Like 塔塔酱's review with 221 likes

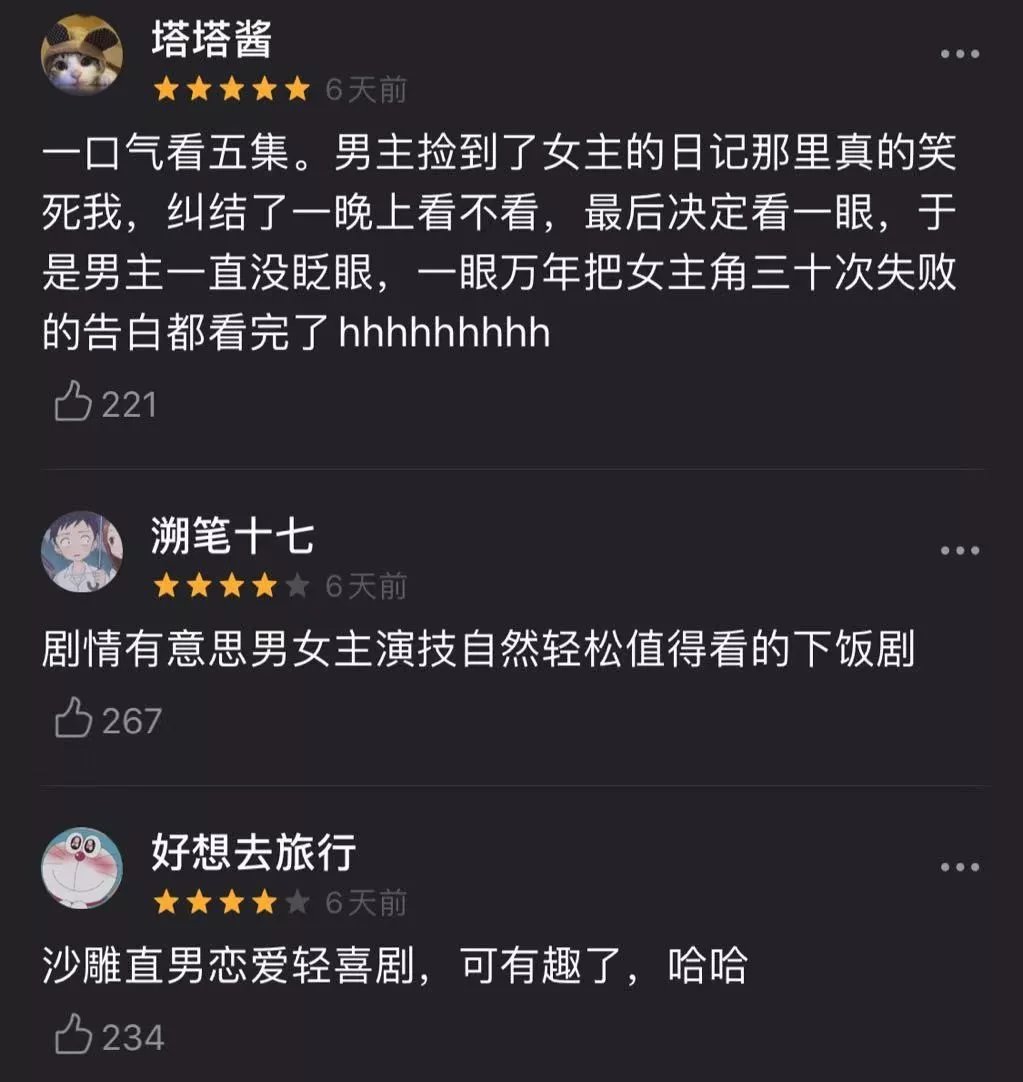coord(74,405)
